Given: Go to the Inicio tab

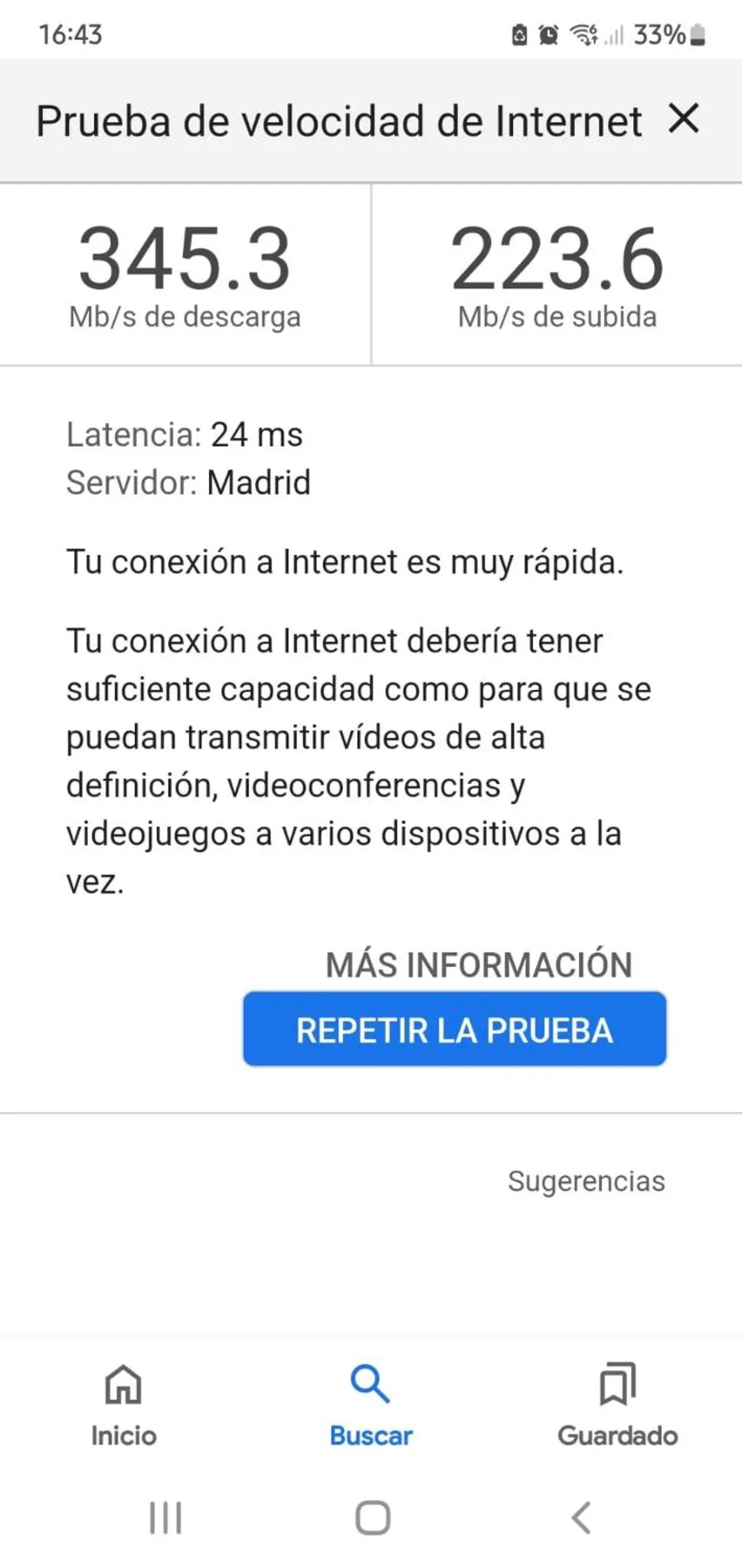Looking at the screenshot, I should [x=123, y=1404].
